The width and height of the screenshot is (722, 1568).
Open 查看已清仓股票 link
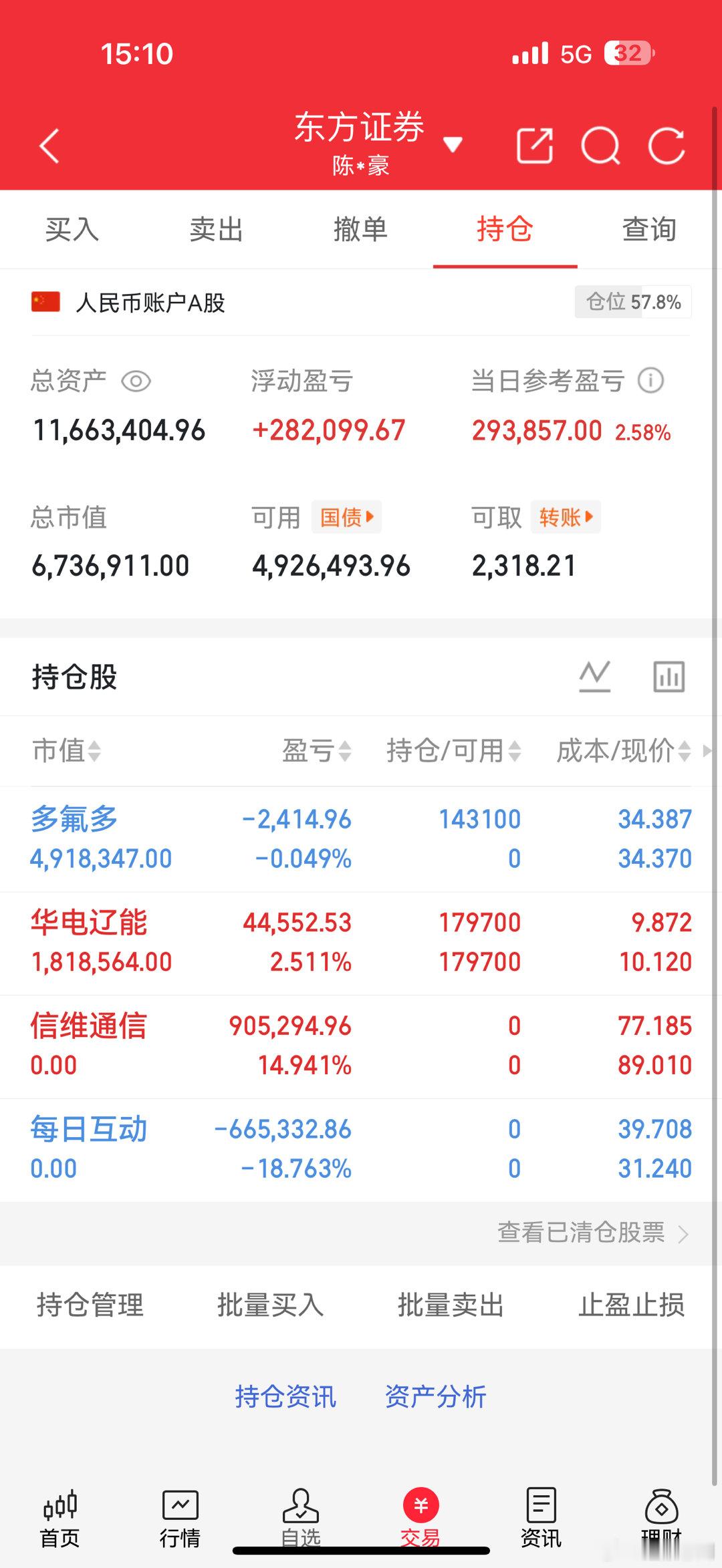pos(582,1234)
